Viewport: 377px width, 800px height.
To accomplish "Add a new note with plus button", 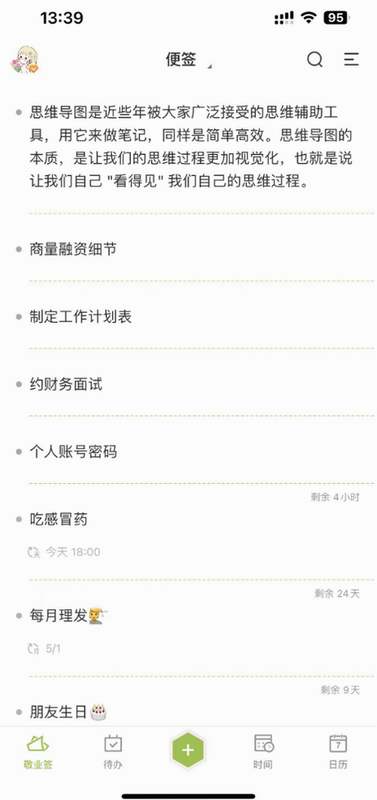I will [x=188, y=750].
